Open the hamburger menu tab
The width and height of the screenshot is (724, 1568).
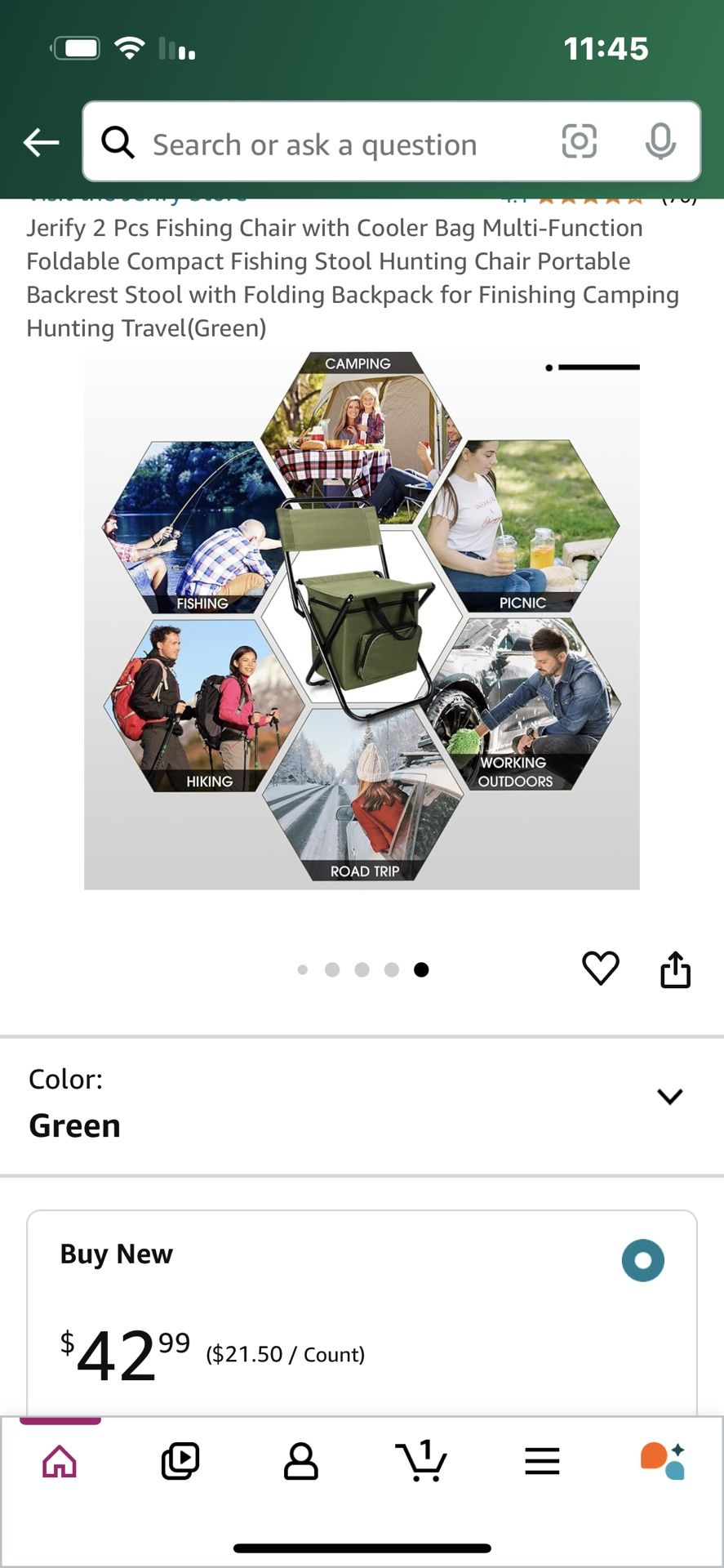[542, 1461]
